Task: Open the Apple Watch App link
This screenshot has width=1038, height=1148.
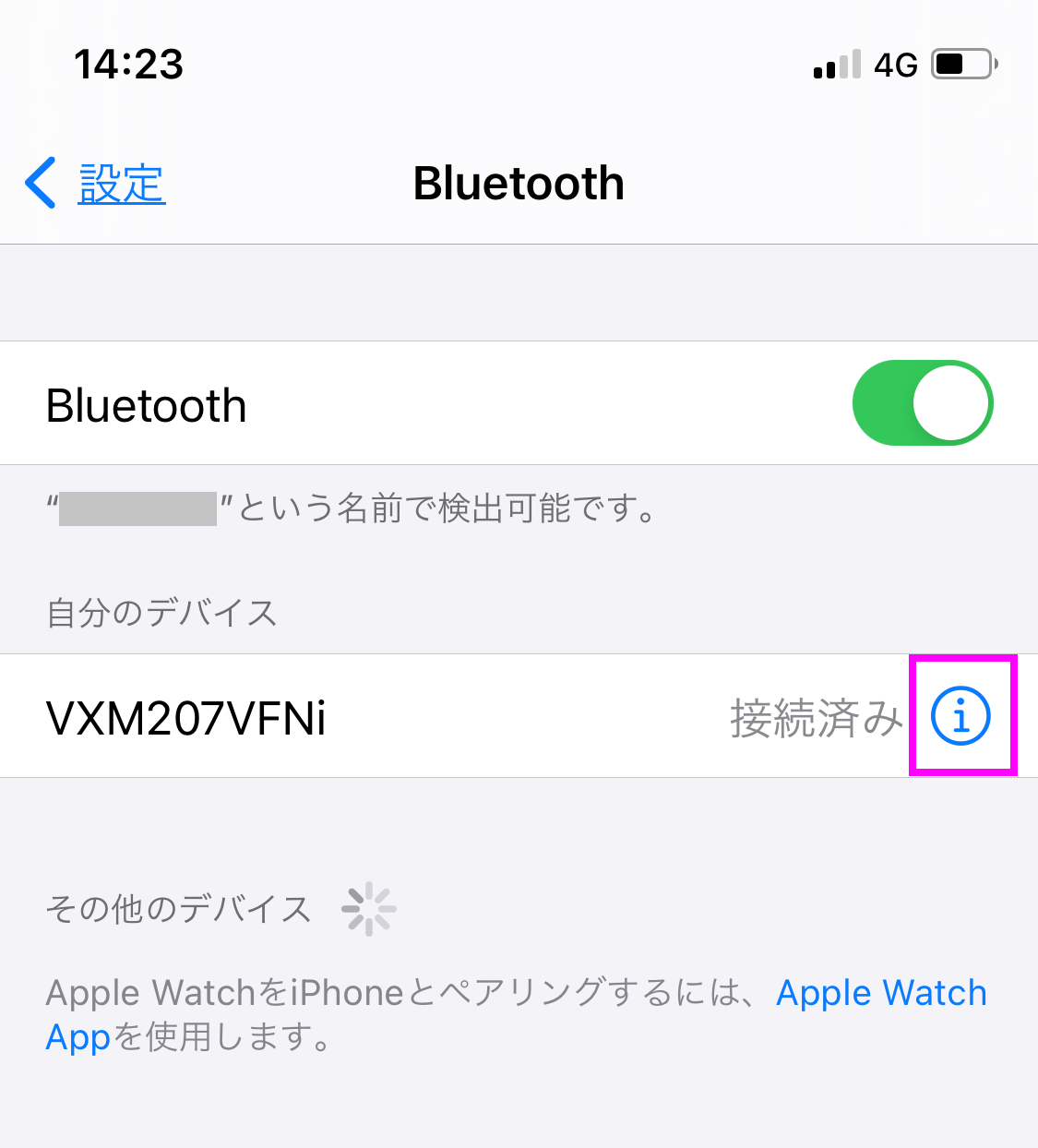Action: [x=880, y=993]
